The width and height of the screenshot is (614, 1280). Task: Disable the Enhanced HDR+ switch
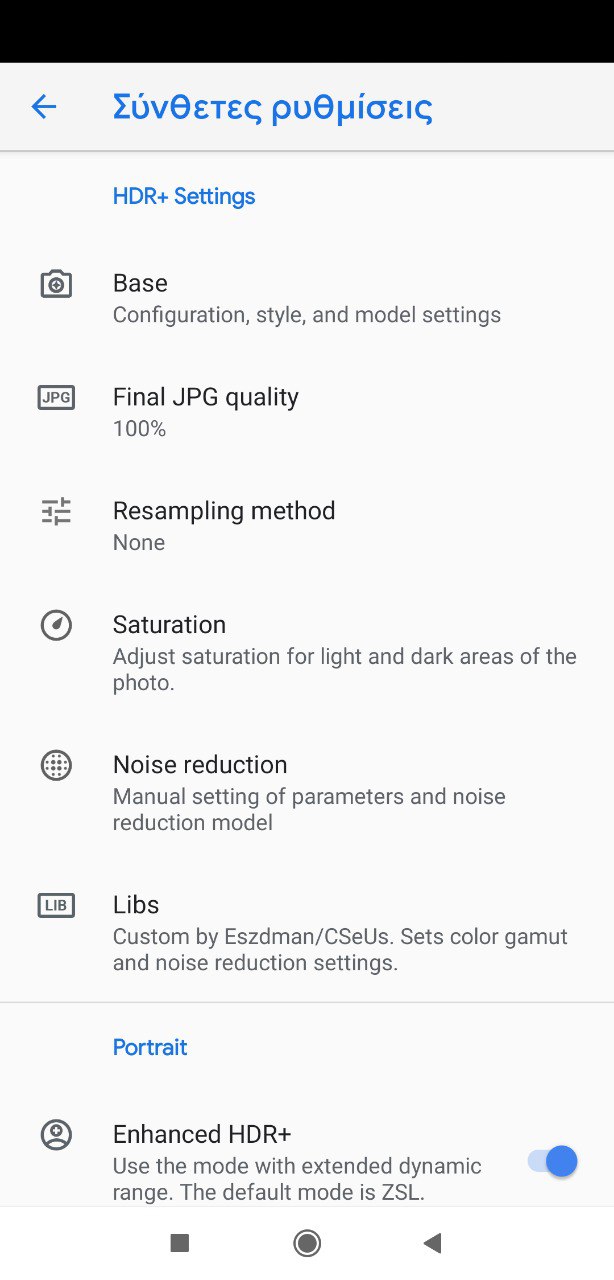click(x=552, y=1161)
